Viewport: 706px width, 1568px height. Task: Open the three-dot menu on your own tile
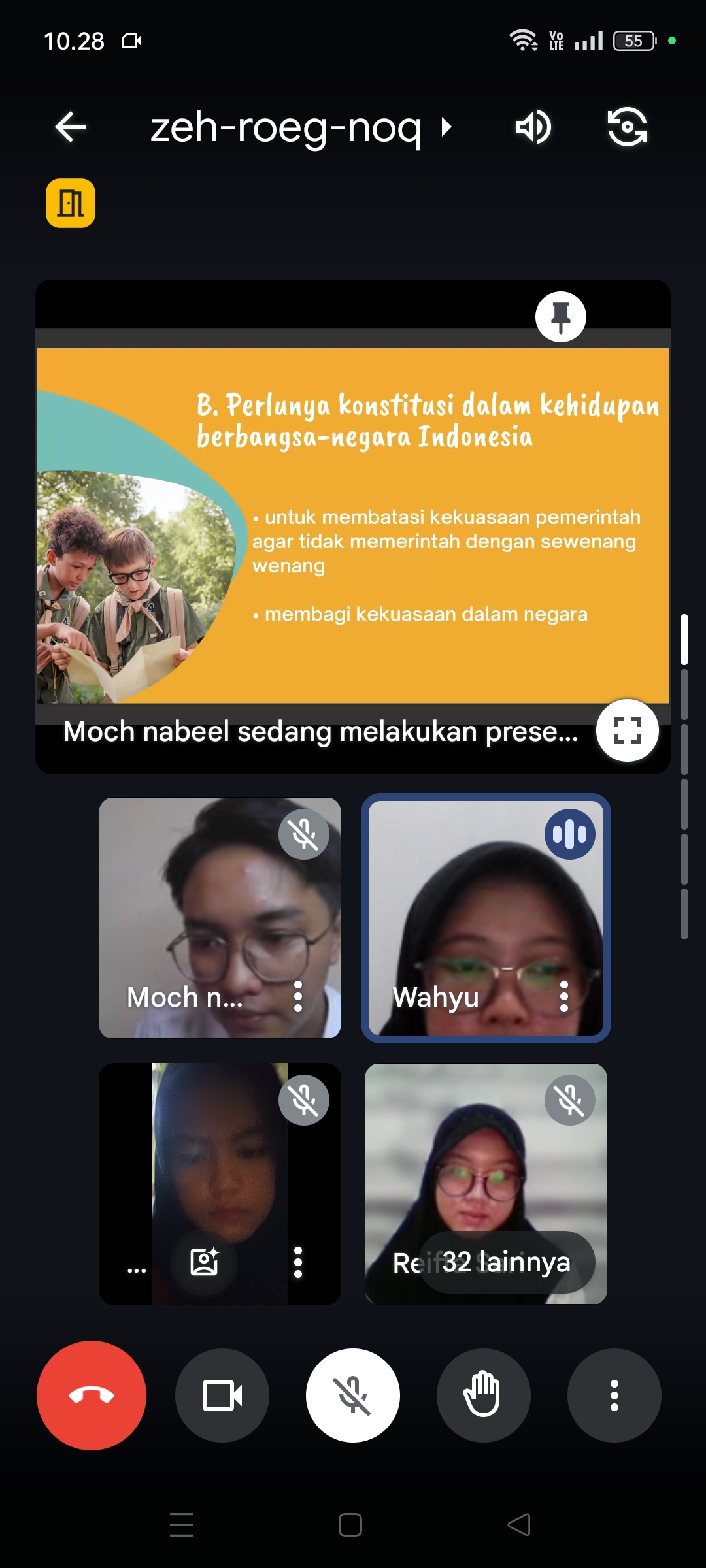click(298, 1262)
